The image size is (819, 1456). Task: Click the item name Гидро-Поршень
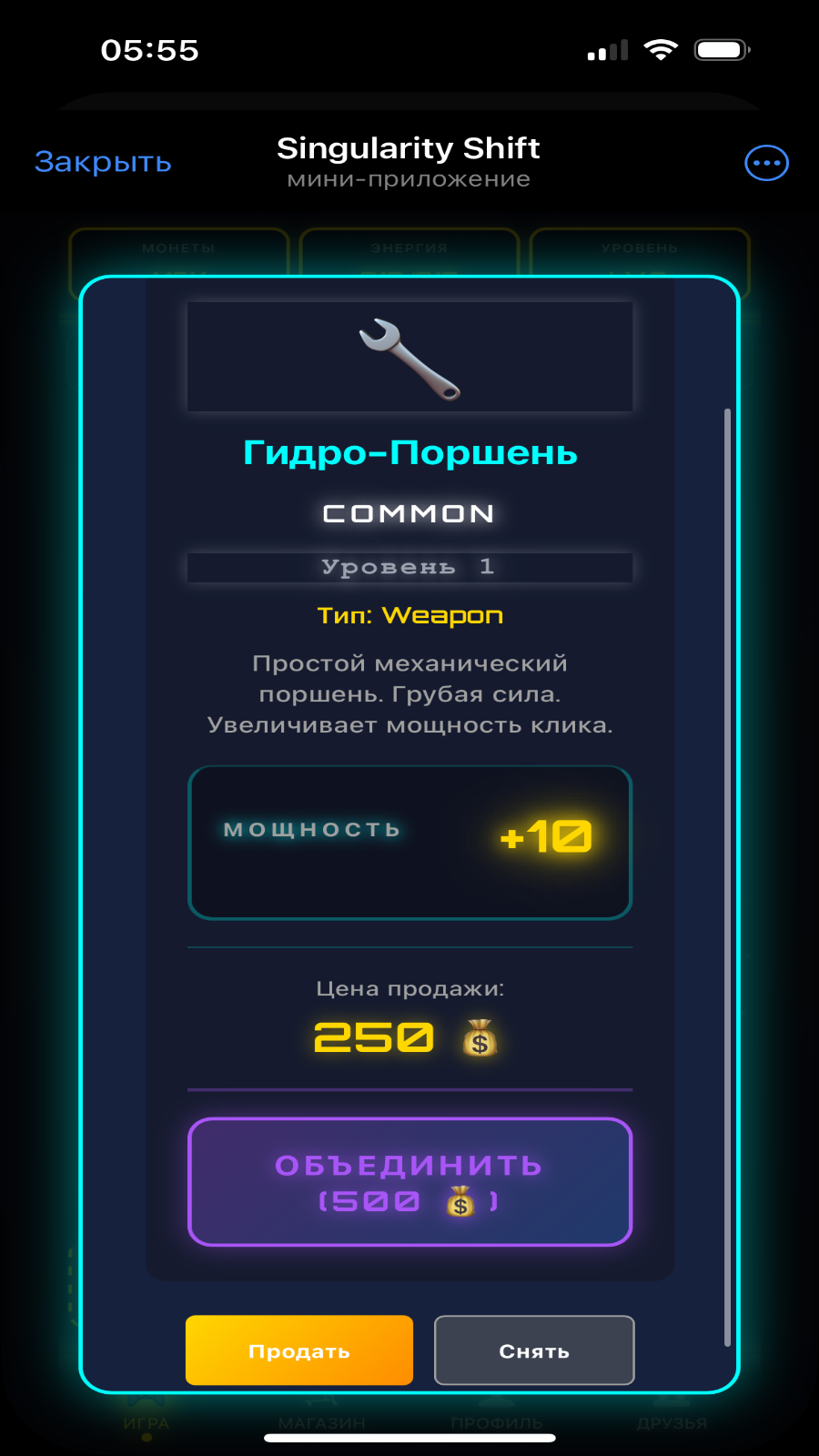[409, 453]
